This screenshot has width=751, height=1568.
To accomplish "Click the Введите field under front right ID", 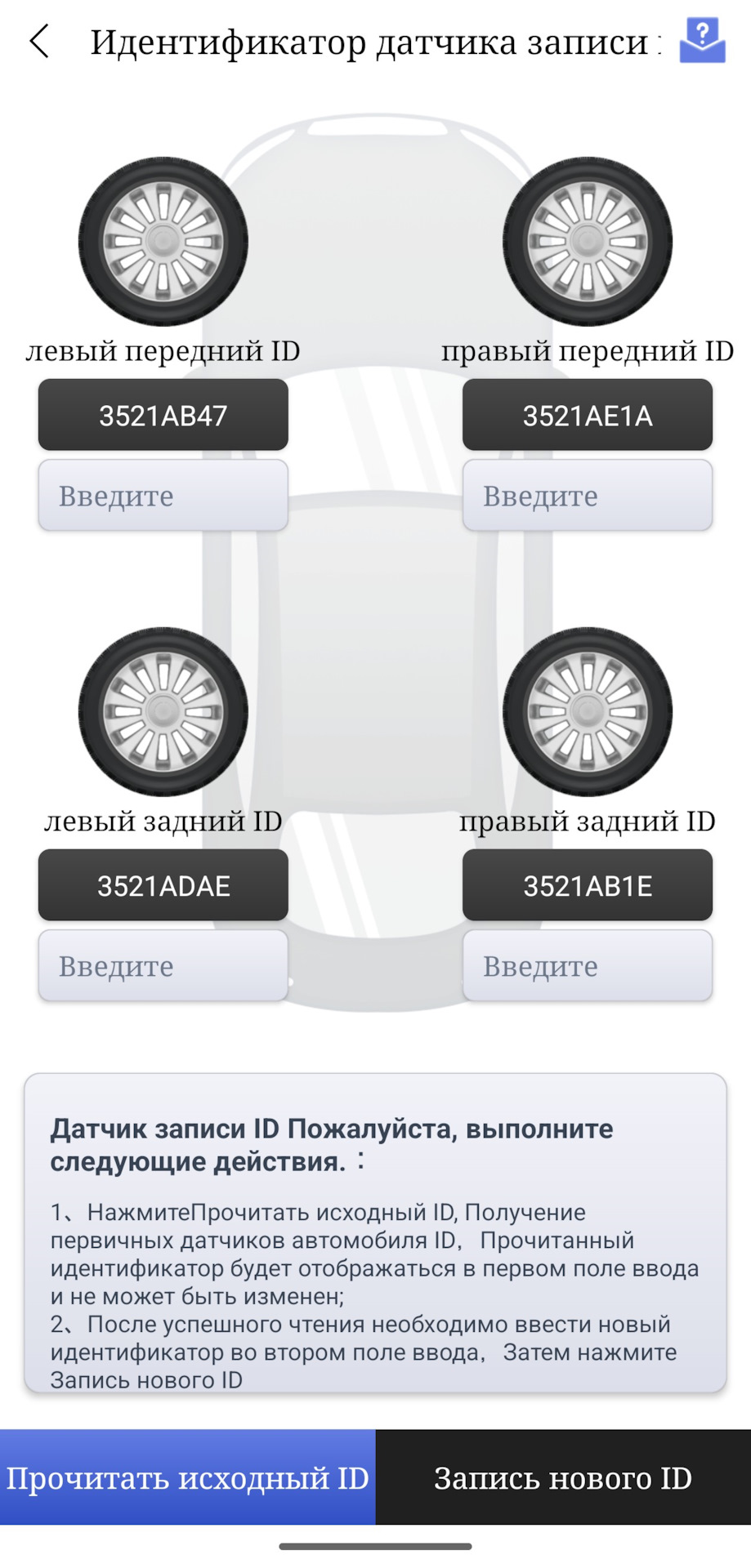I will click(587, 495).
